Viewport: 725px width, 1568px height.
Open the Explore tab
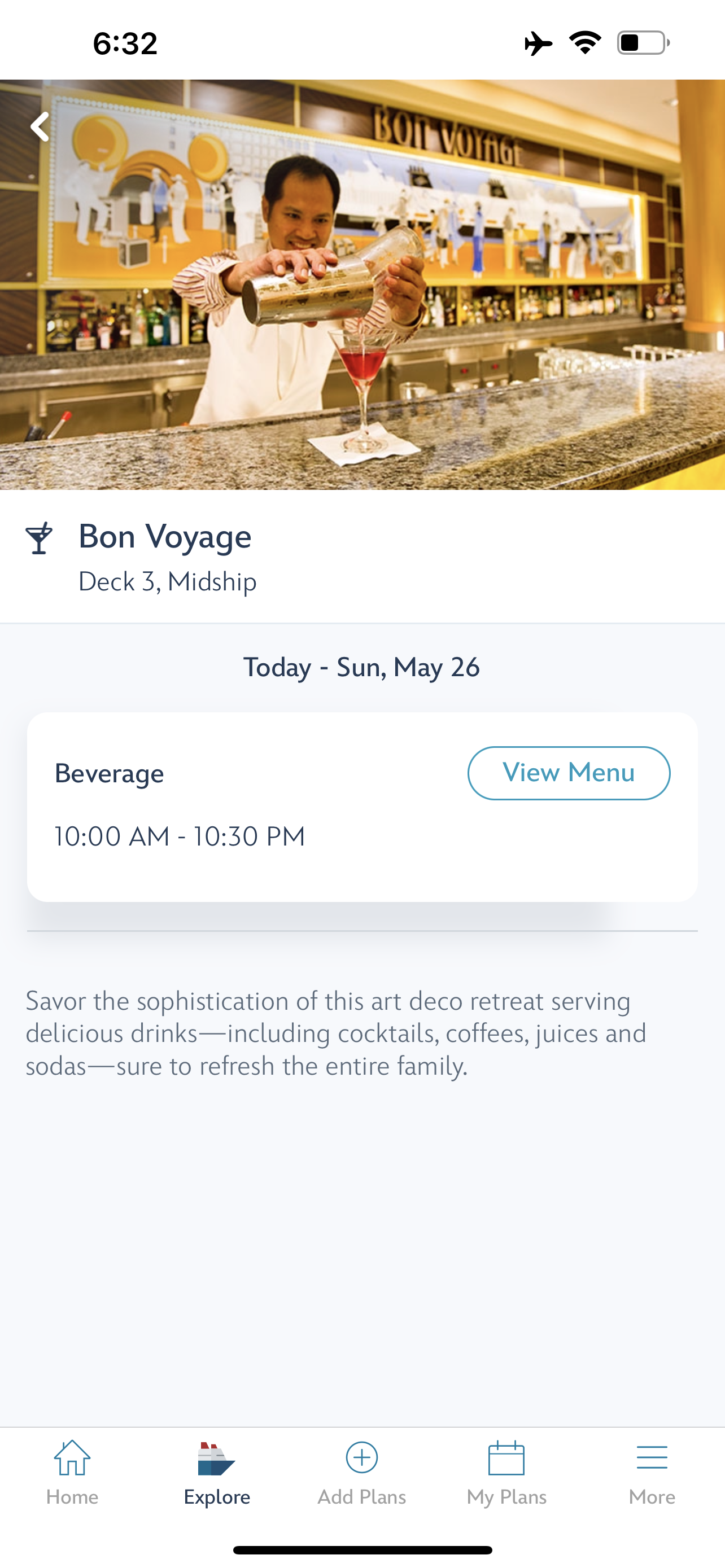(x=217, y=1473)
